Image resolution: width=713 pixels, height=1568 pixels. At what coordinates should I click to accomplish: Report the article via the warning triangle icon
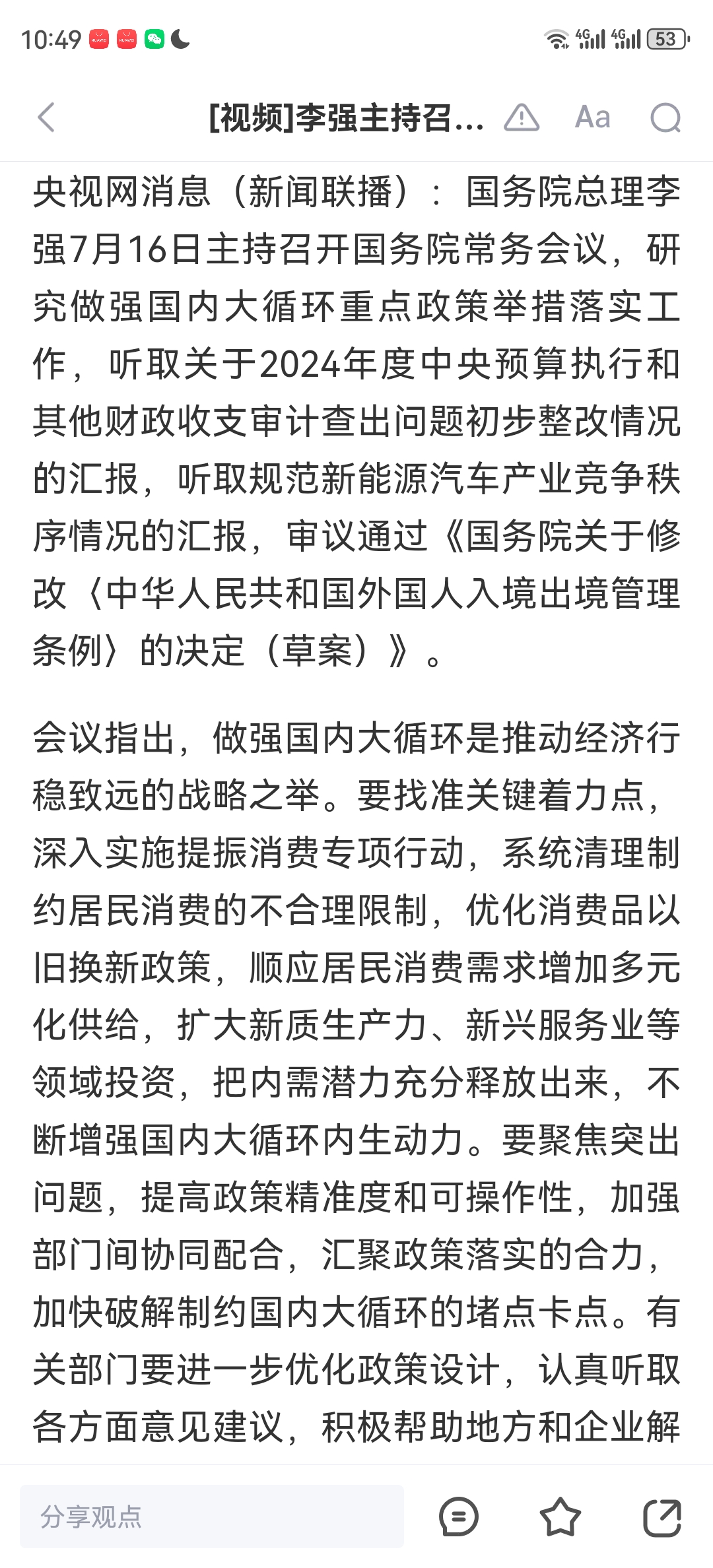point(522,118)
